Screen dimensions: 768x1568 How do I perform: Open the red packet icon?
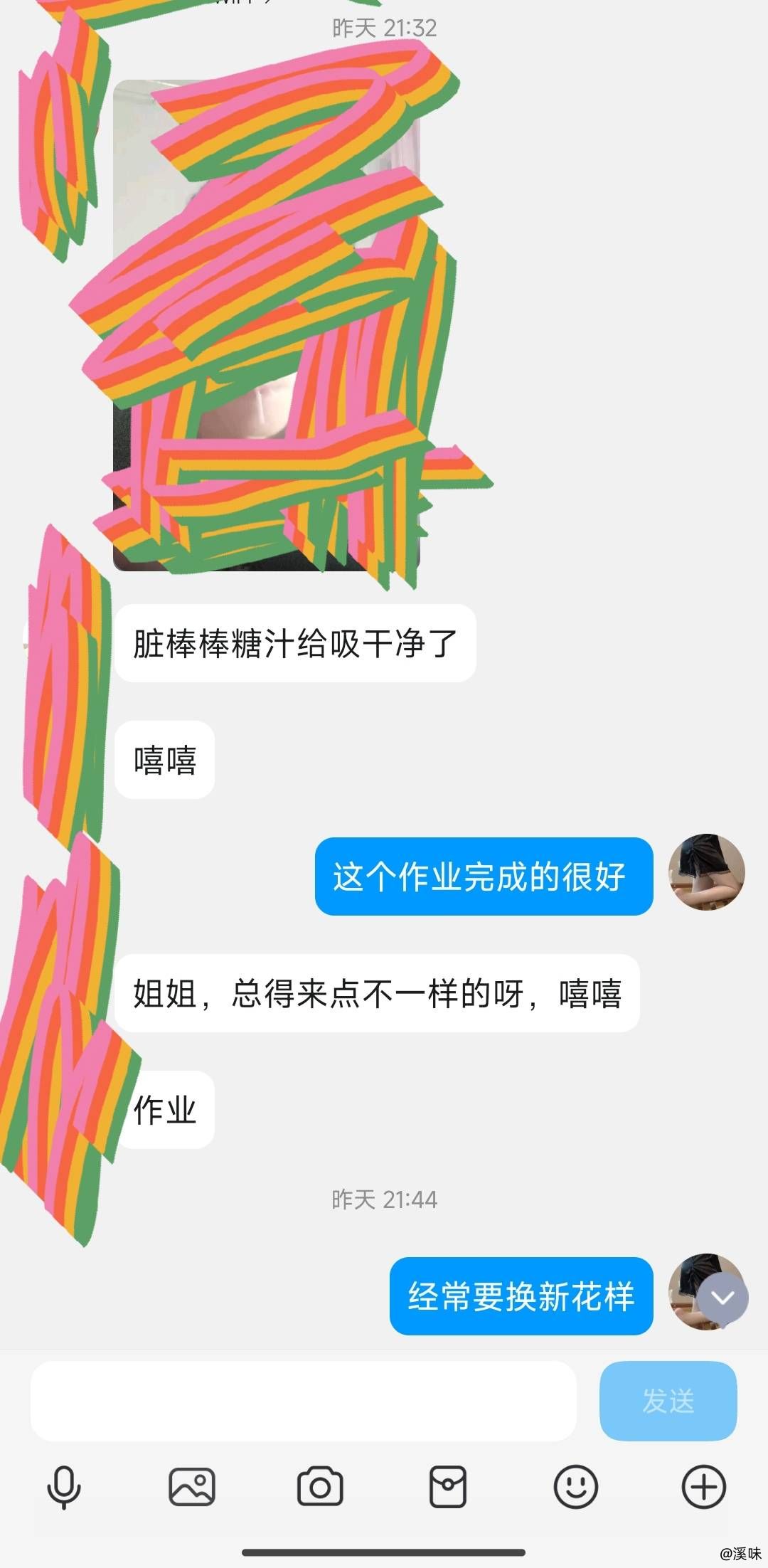[448, 1487]
